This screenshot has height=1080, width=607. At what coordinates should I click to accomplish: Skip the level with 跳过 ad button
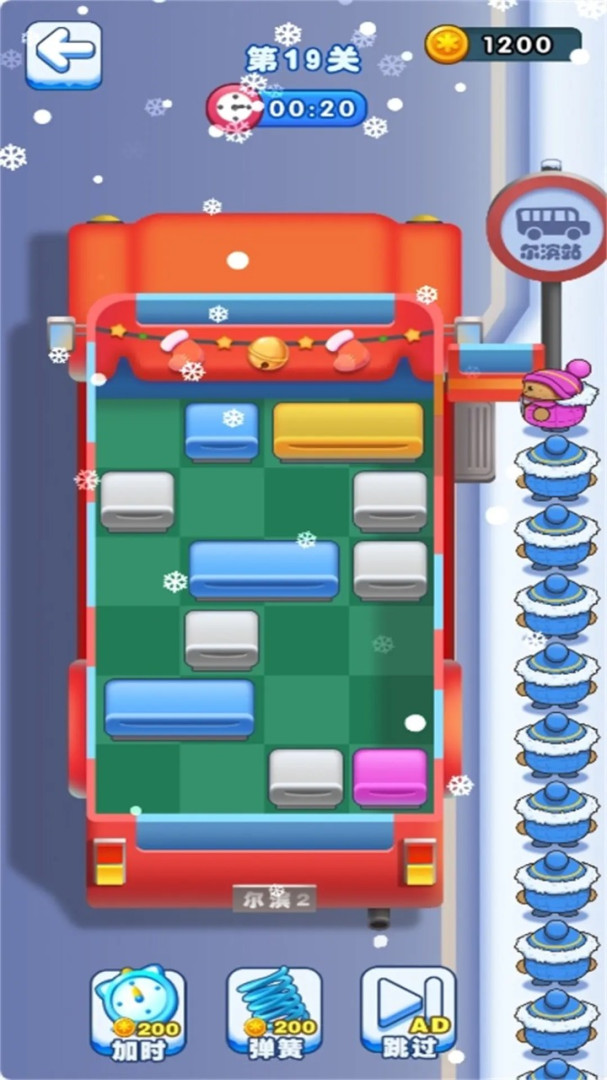coord(408,1012)
